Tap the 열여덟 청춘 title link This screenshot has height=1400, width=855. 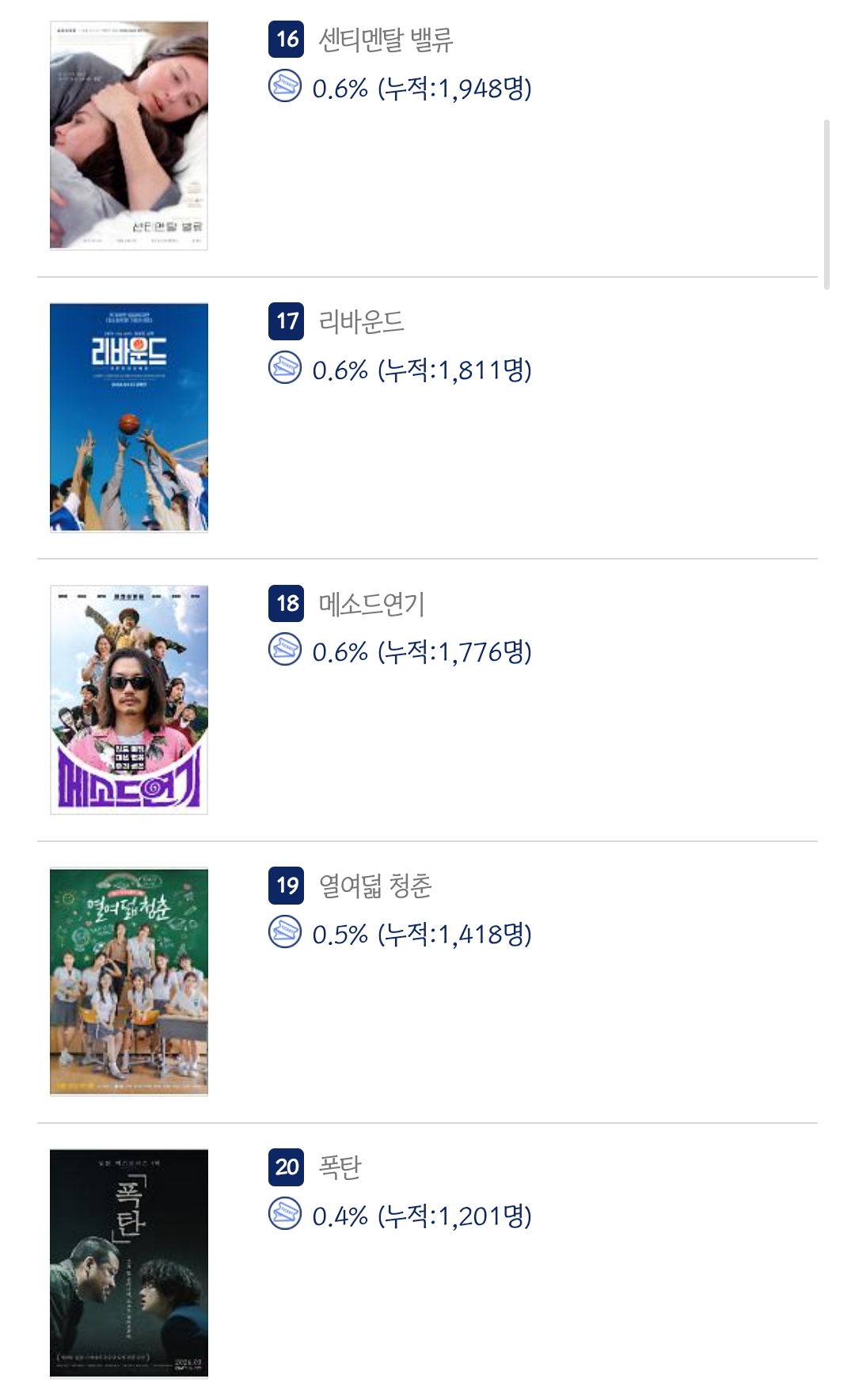tap(375, 886)
